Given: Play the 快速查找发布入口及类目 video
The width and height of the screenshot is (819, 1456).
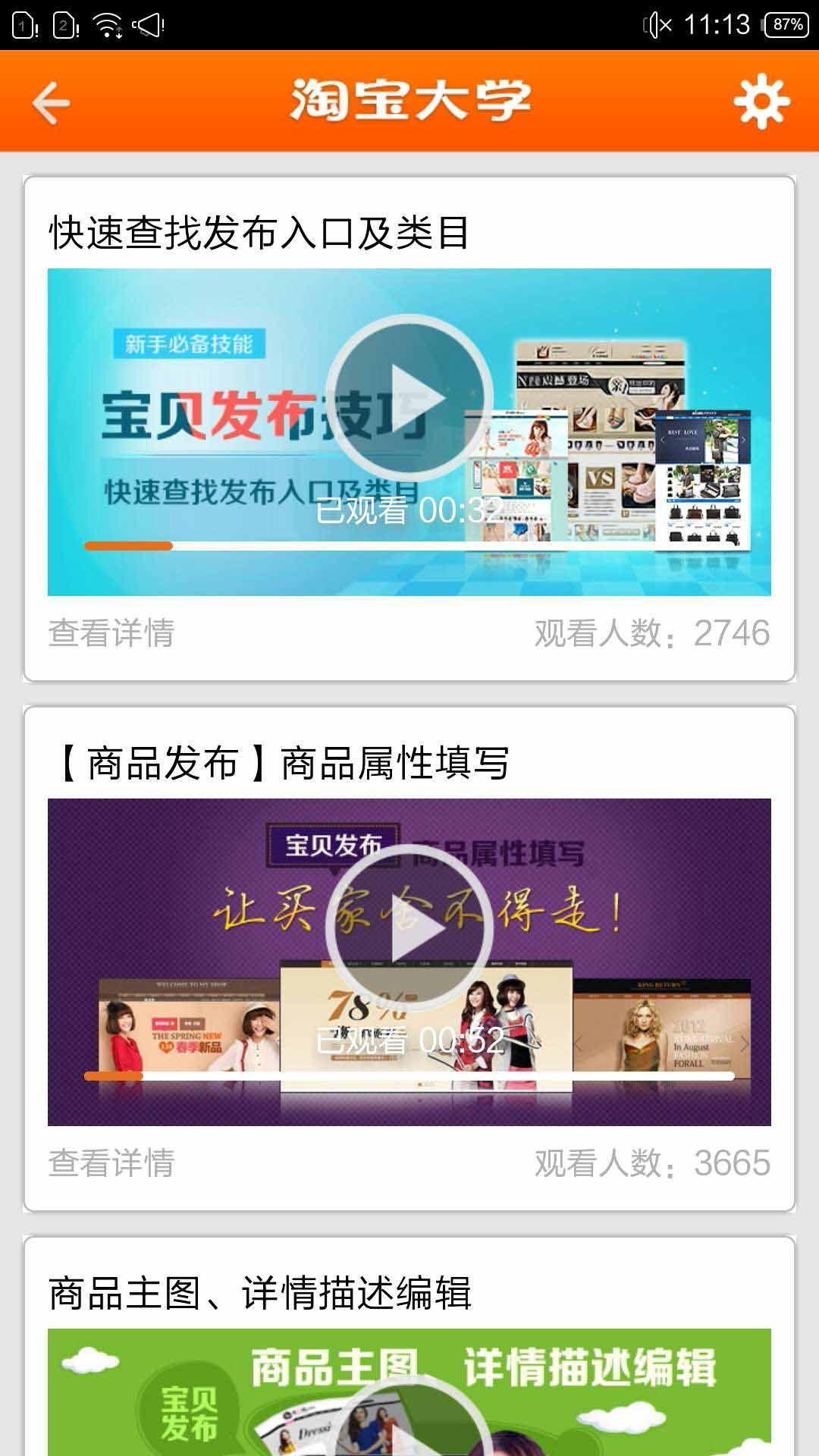Looking at the screenshot, I should tap(409, 397).
